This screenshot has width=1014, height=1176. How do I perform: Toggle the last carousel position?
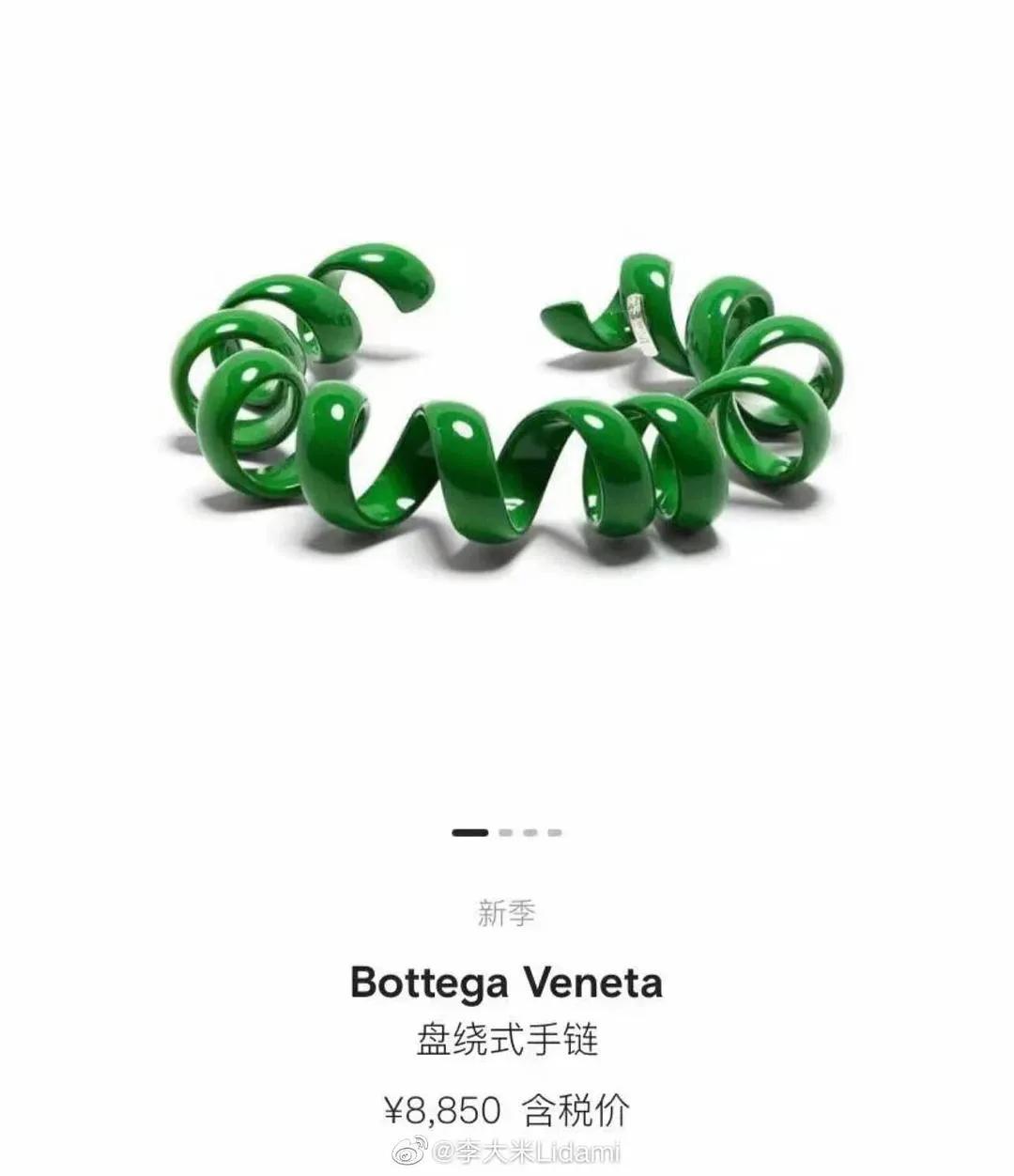557,832
